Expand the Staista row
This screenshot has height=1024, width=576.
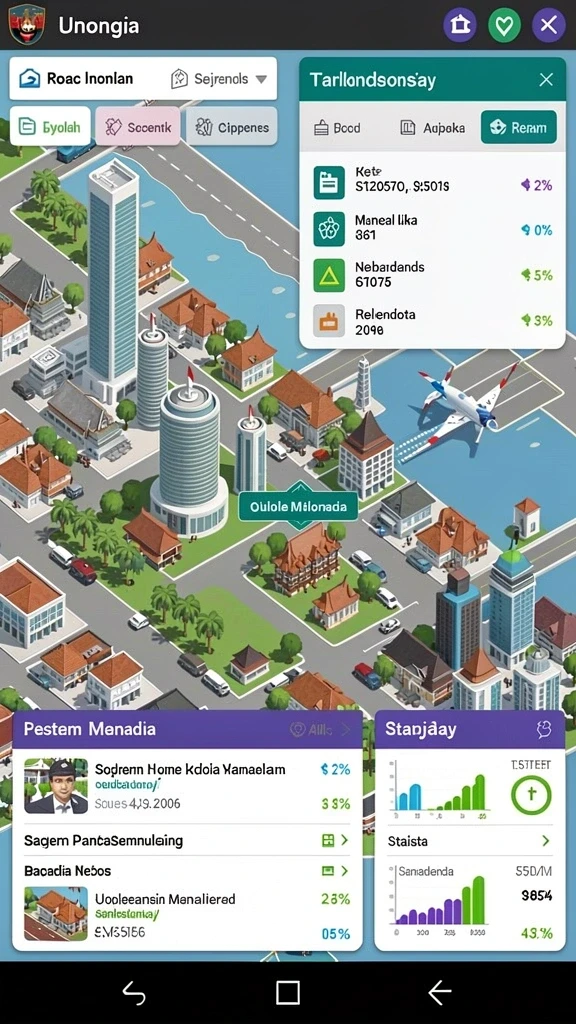470,841
